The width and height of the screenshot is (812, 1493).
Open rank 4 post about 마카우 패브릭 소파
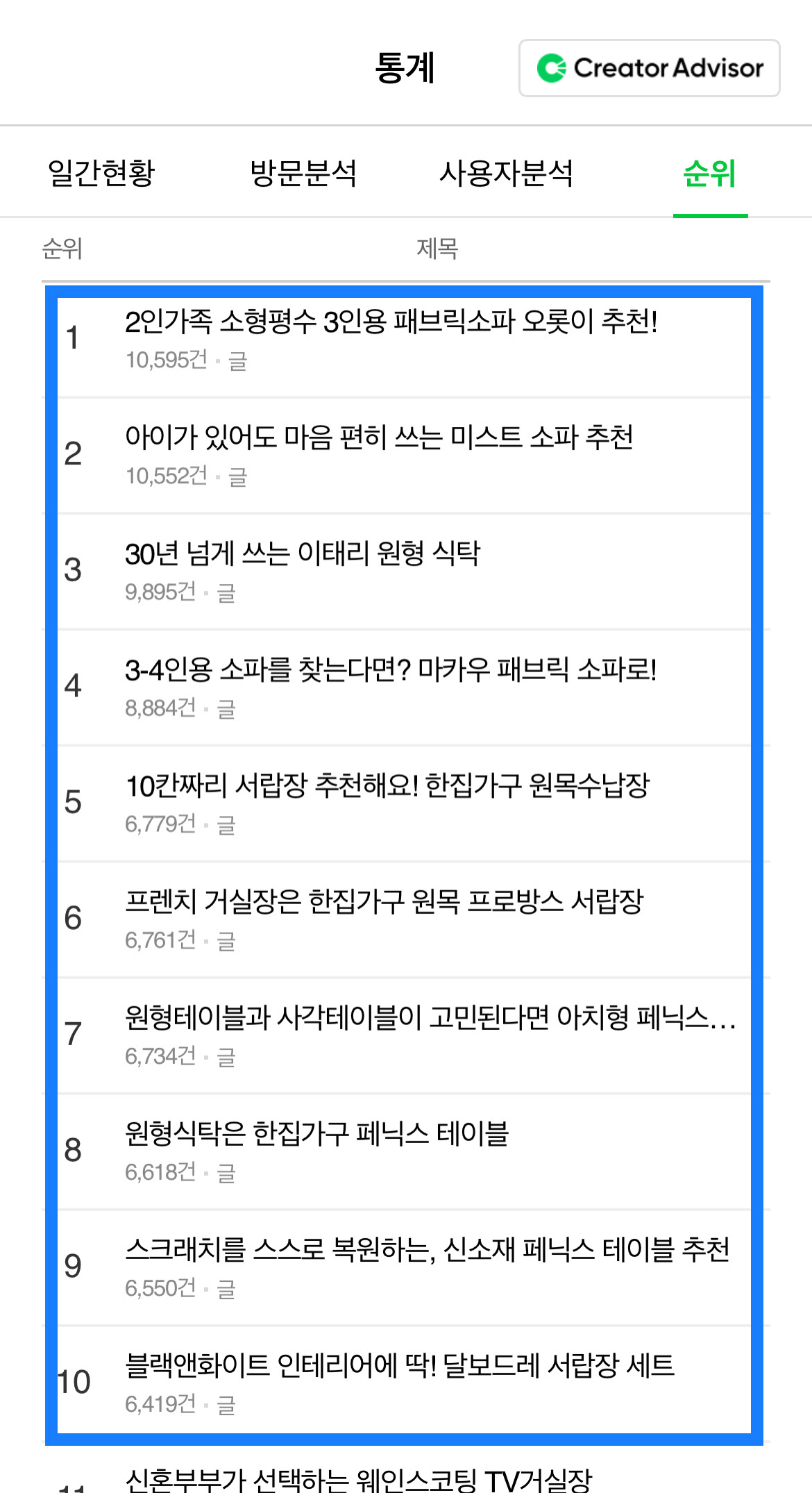pyautogui.click(x=406, y=687)
